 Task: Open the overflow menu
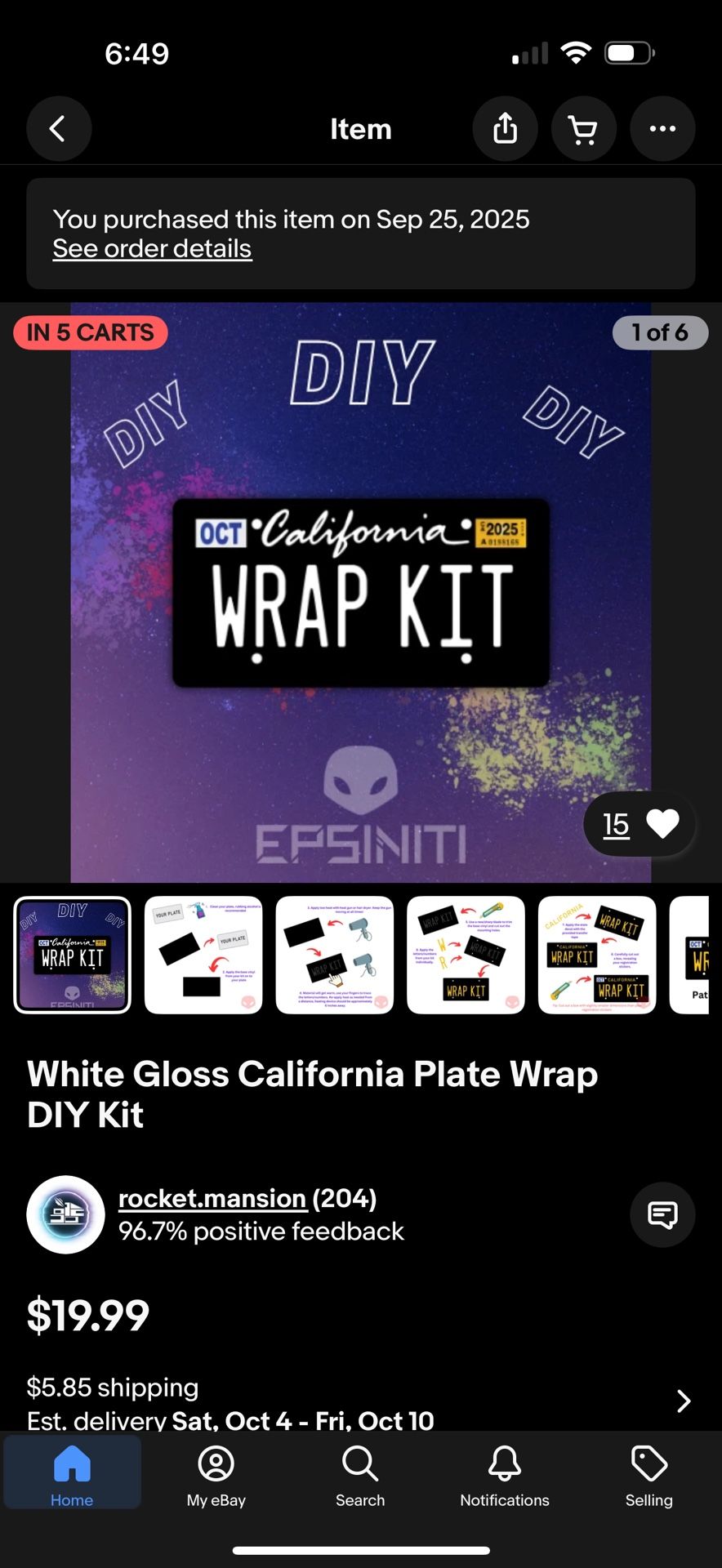click(x=662, y=129)
